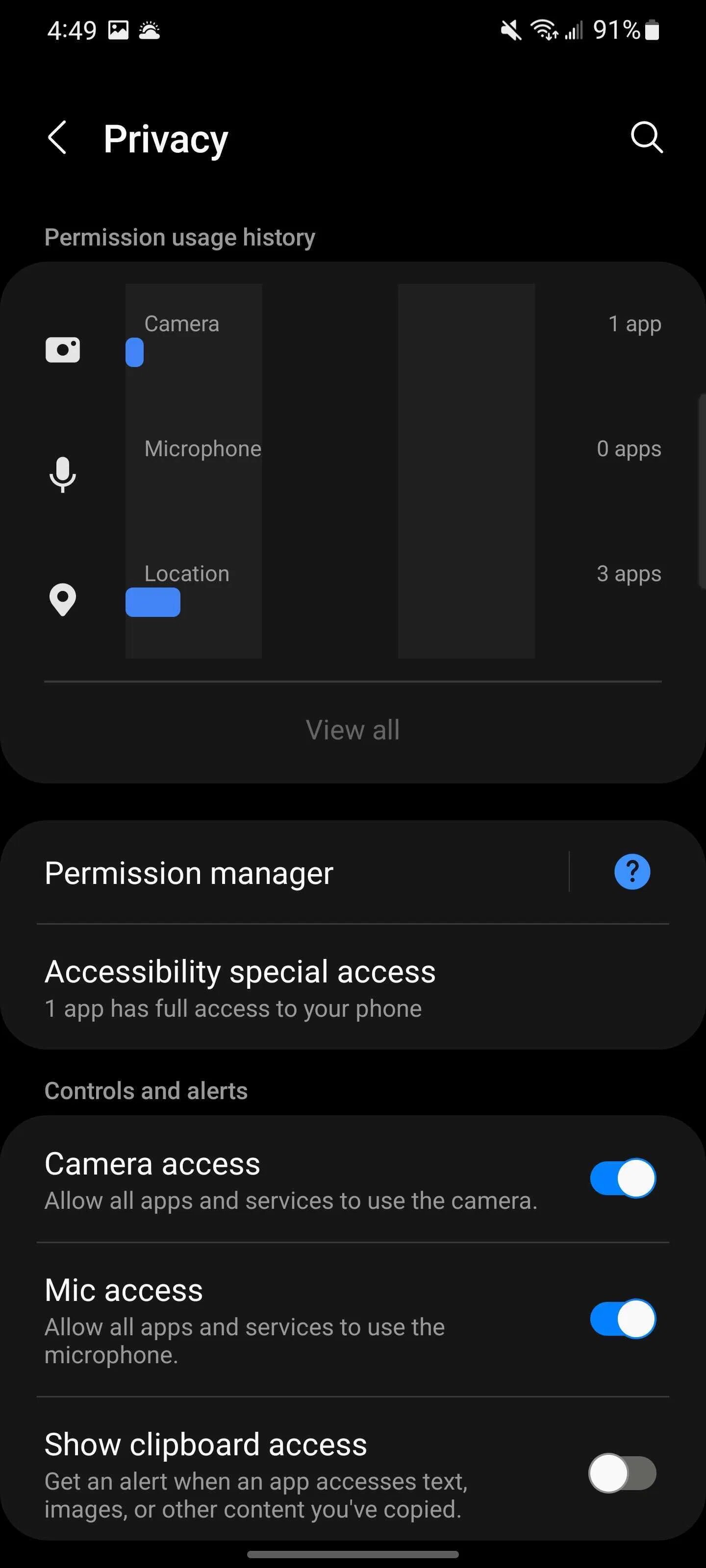
Task: Turn off the Mic access switch
Action: coord(623,1319)
